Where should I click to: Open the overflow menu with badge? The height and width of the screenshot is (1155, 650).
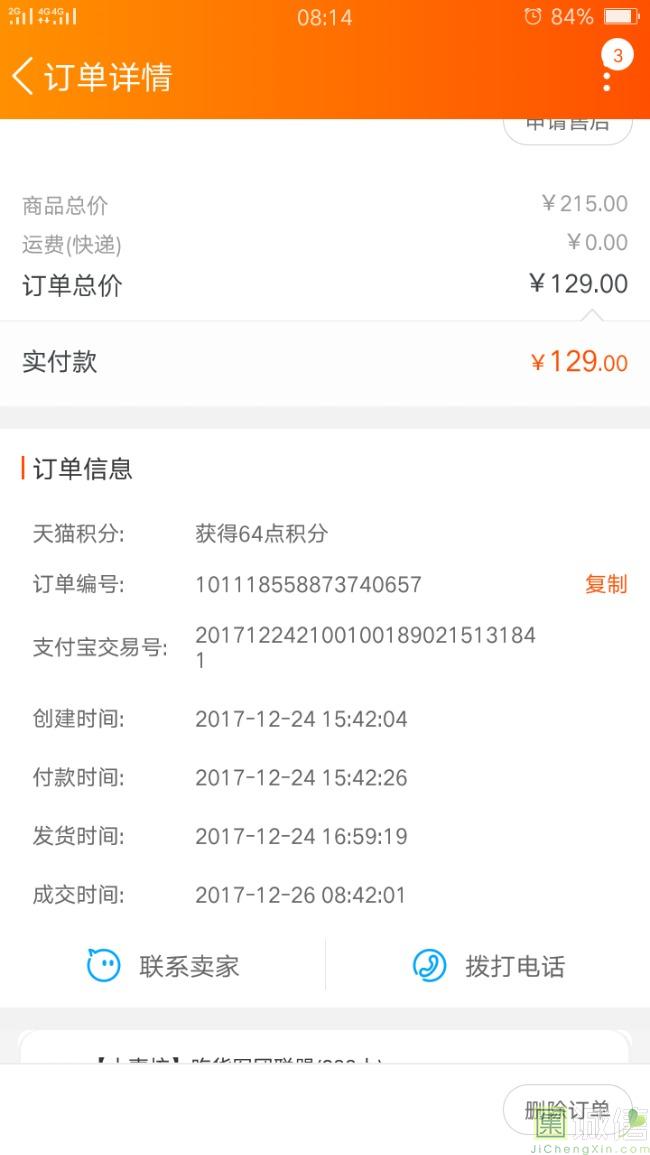[608, 70]
